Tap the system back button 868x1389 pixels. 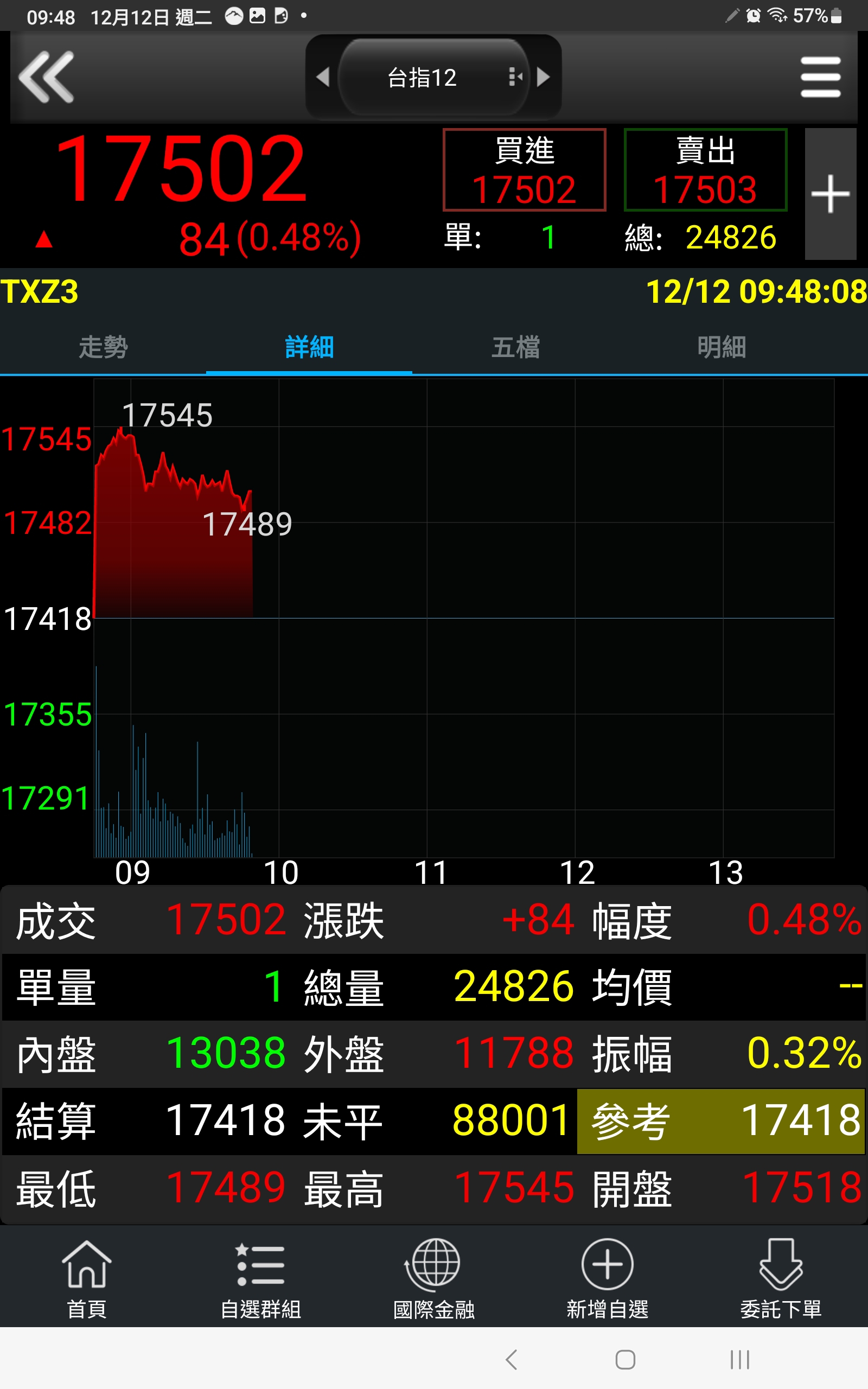pyautogui.click(x=511, y=1359)
